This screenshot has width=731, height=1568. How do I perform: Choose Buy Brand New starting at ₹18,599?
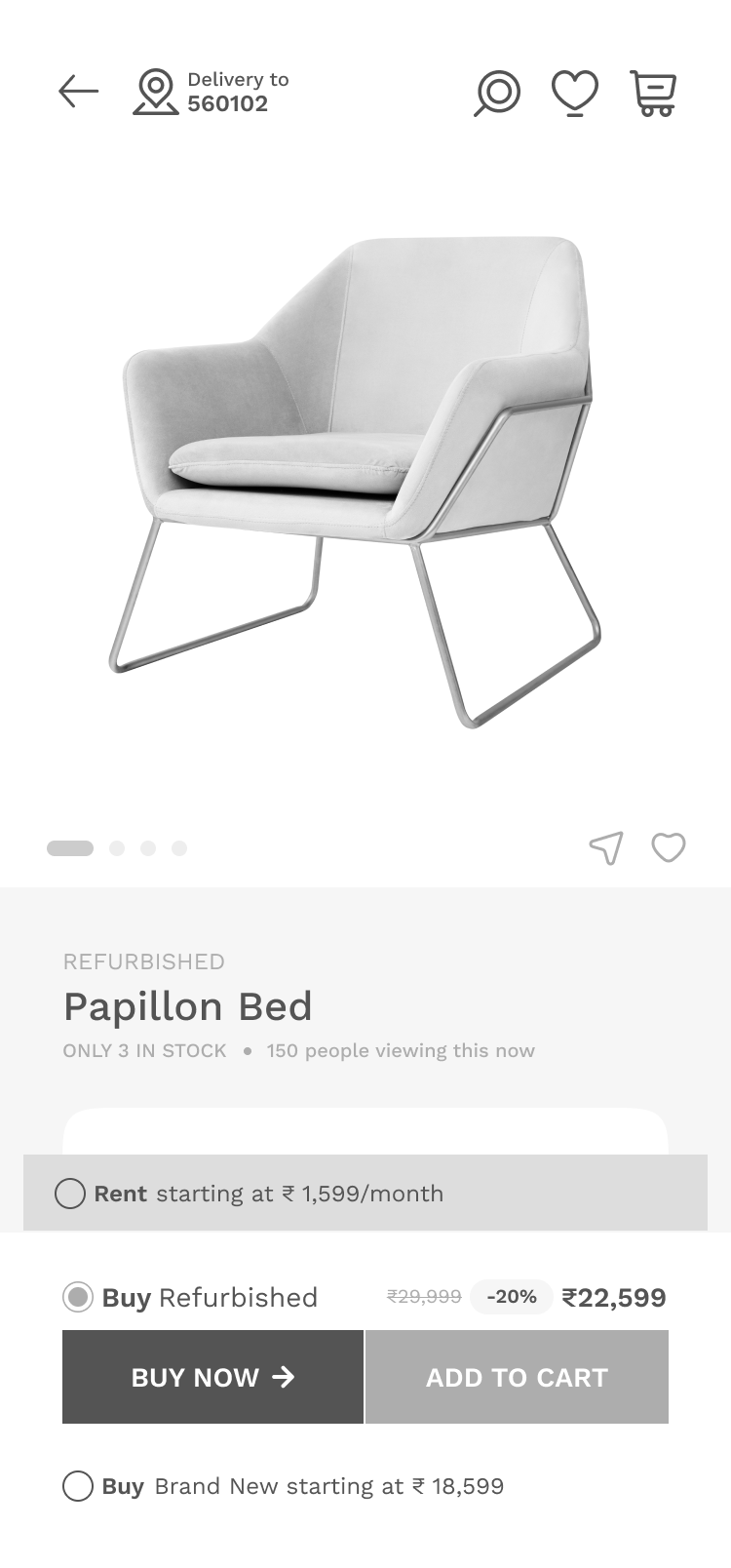(x=78, y=1486)
